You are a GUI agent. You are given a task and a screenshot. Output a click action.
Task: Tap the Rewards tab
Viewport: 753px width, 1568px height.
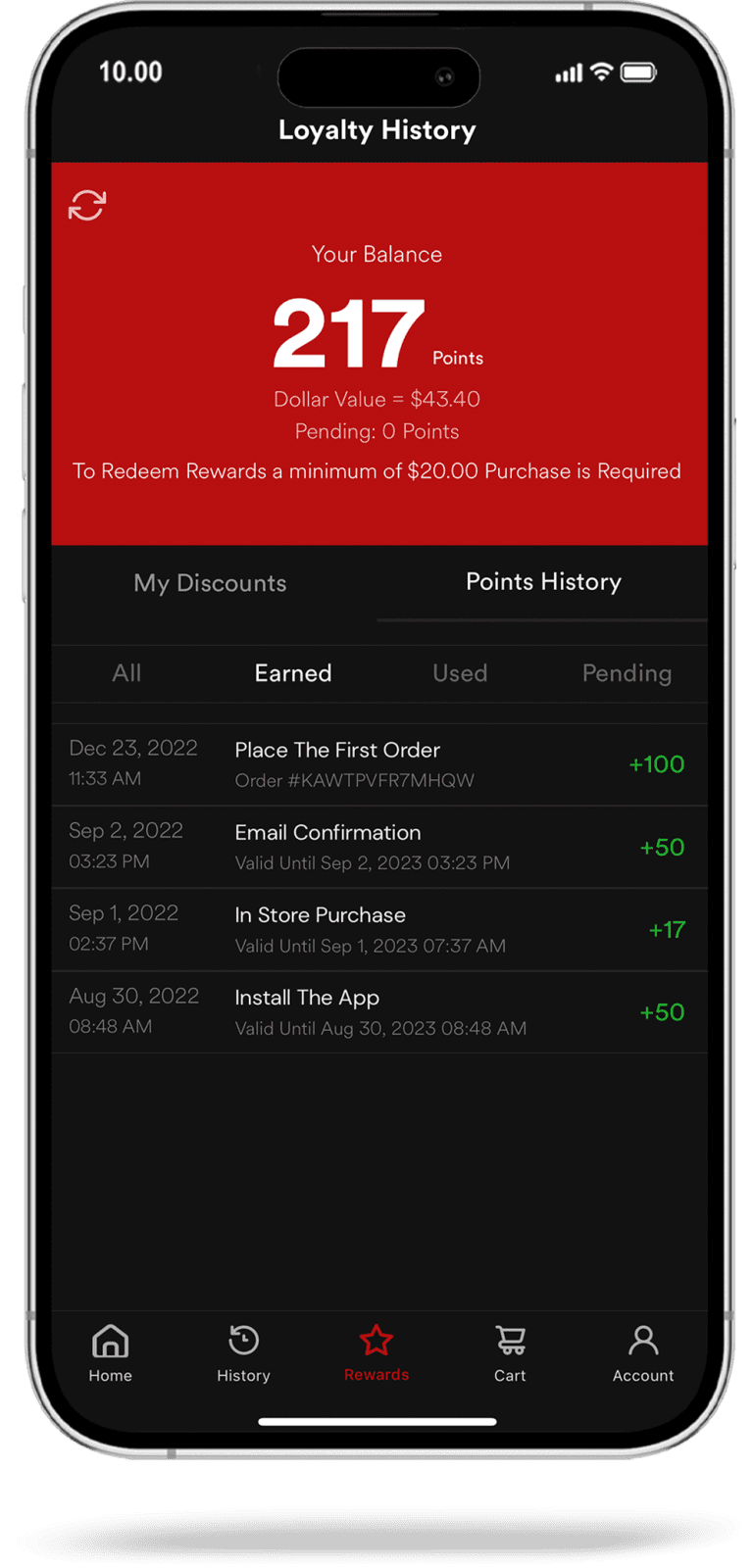click(x=376, y=1352)
